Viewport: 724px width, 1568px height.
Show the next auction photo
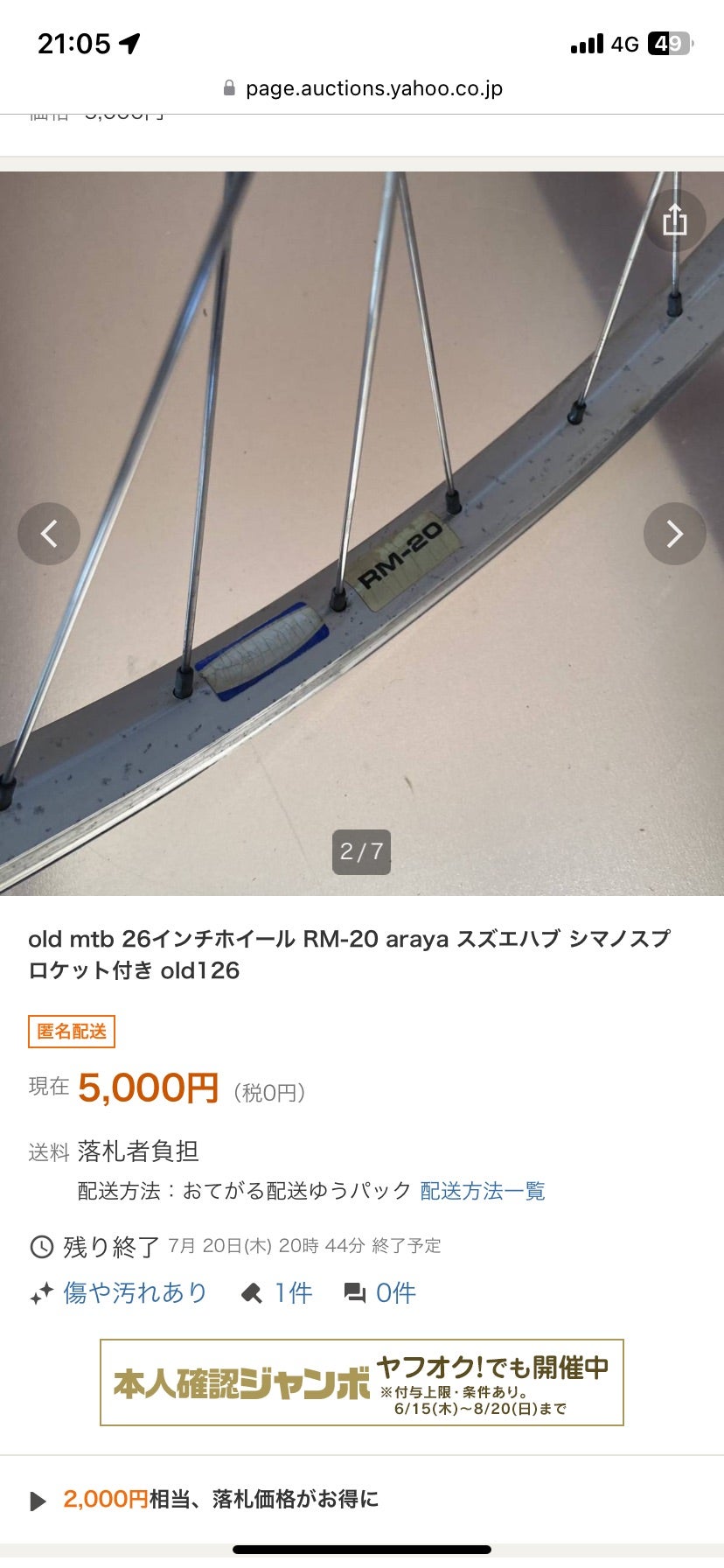(674, 533)
